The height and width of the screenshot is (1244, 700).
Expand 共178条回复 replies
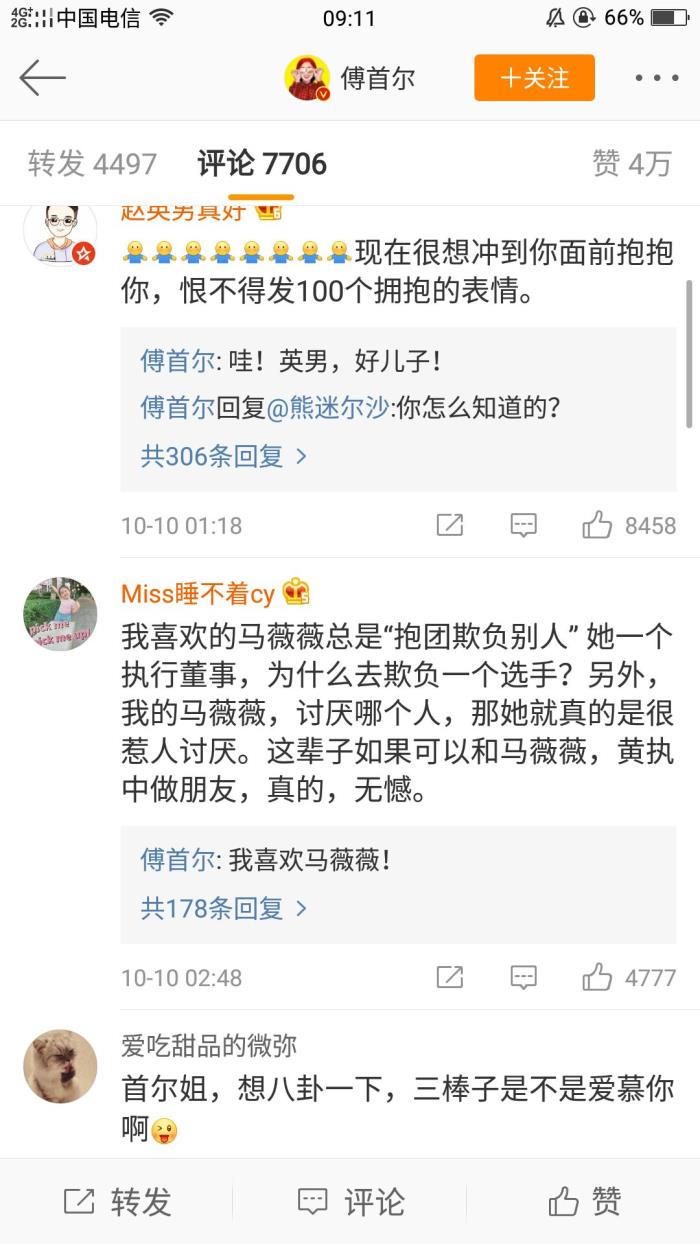[223, 908]
